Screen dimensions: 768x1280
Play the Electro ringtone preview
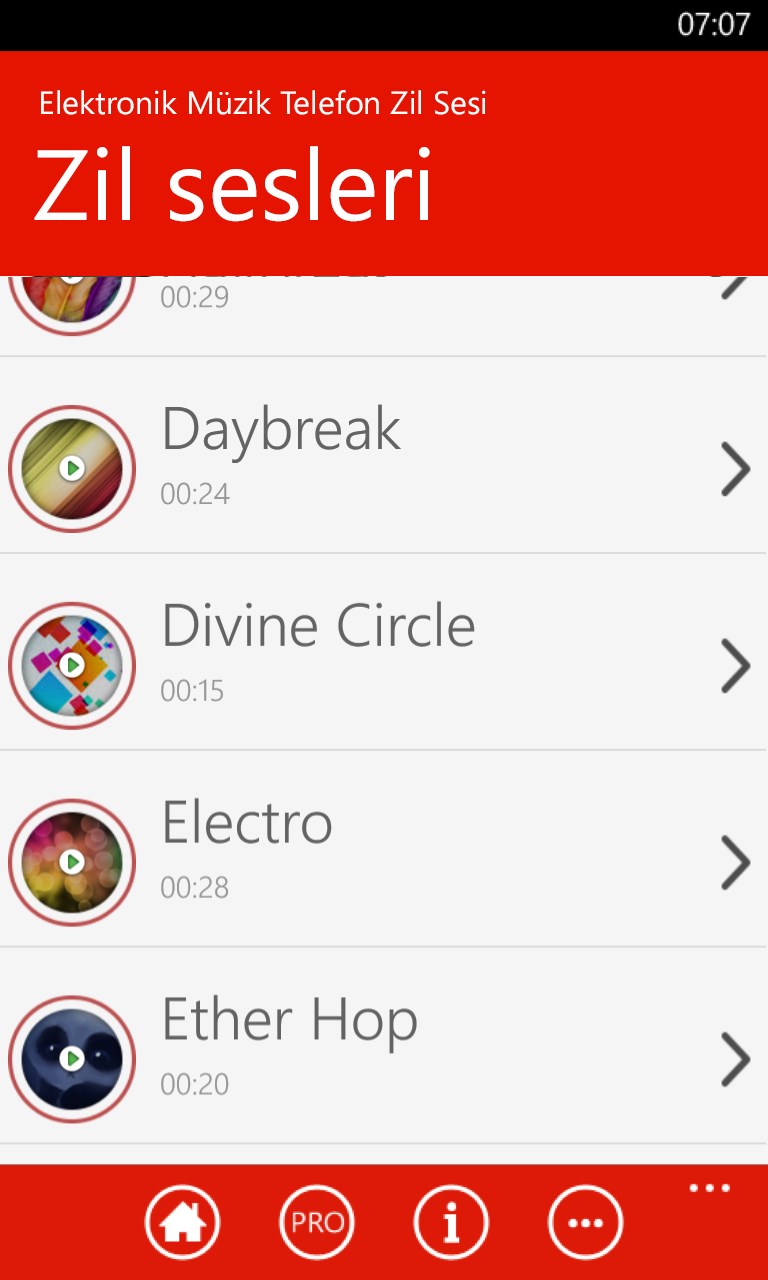click(72, 861)
